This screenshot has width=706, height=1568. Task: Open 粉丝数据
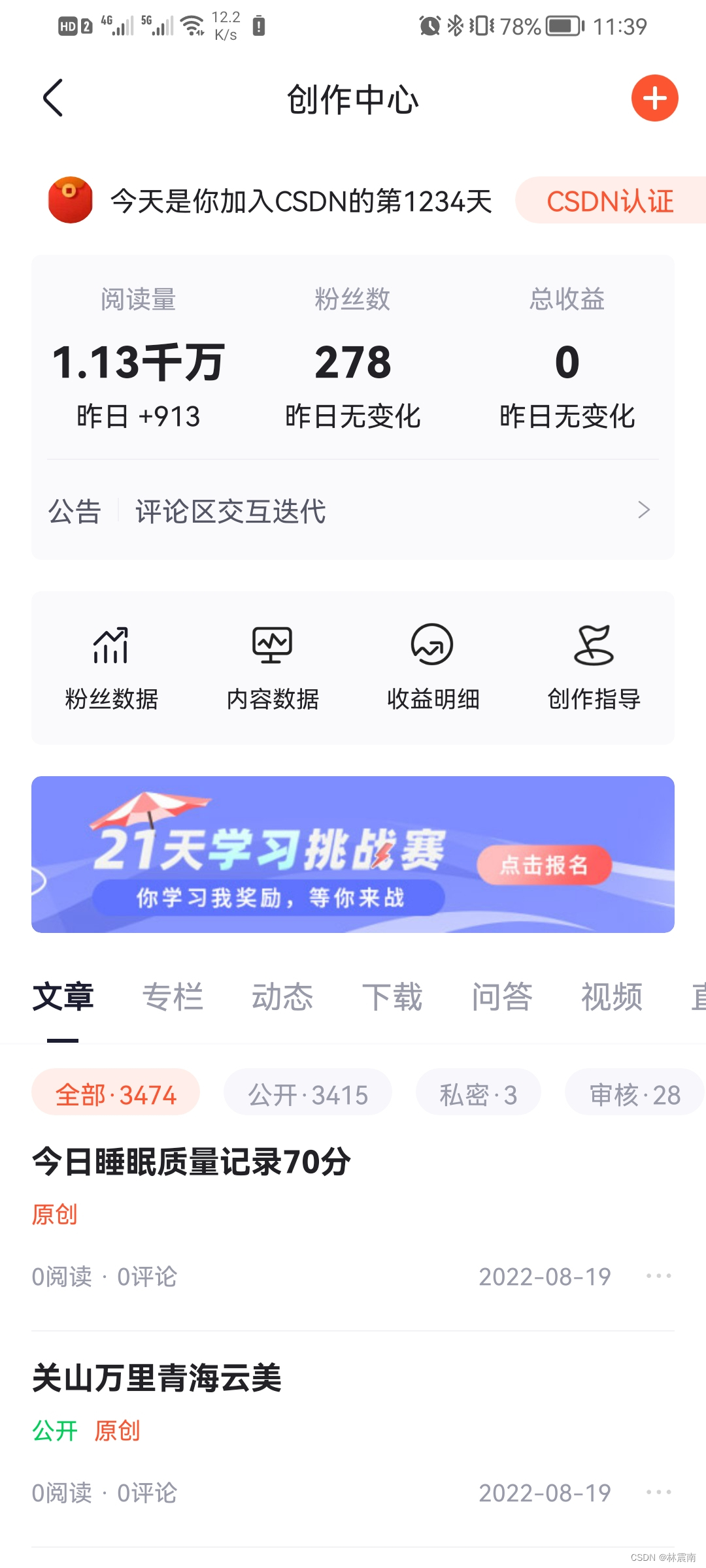(111, 668)
